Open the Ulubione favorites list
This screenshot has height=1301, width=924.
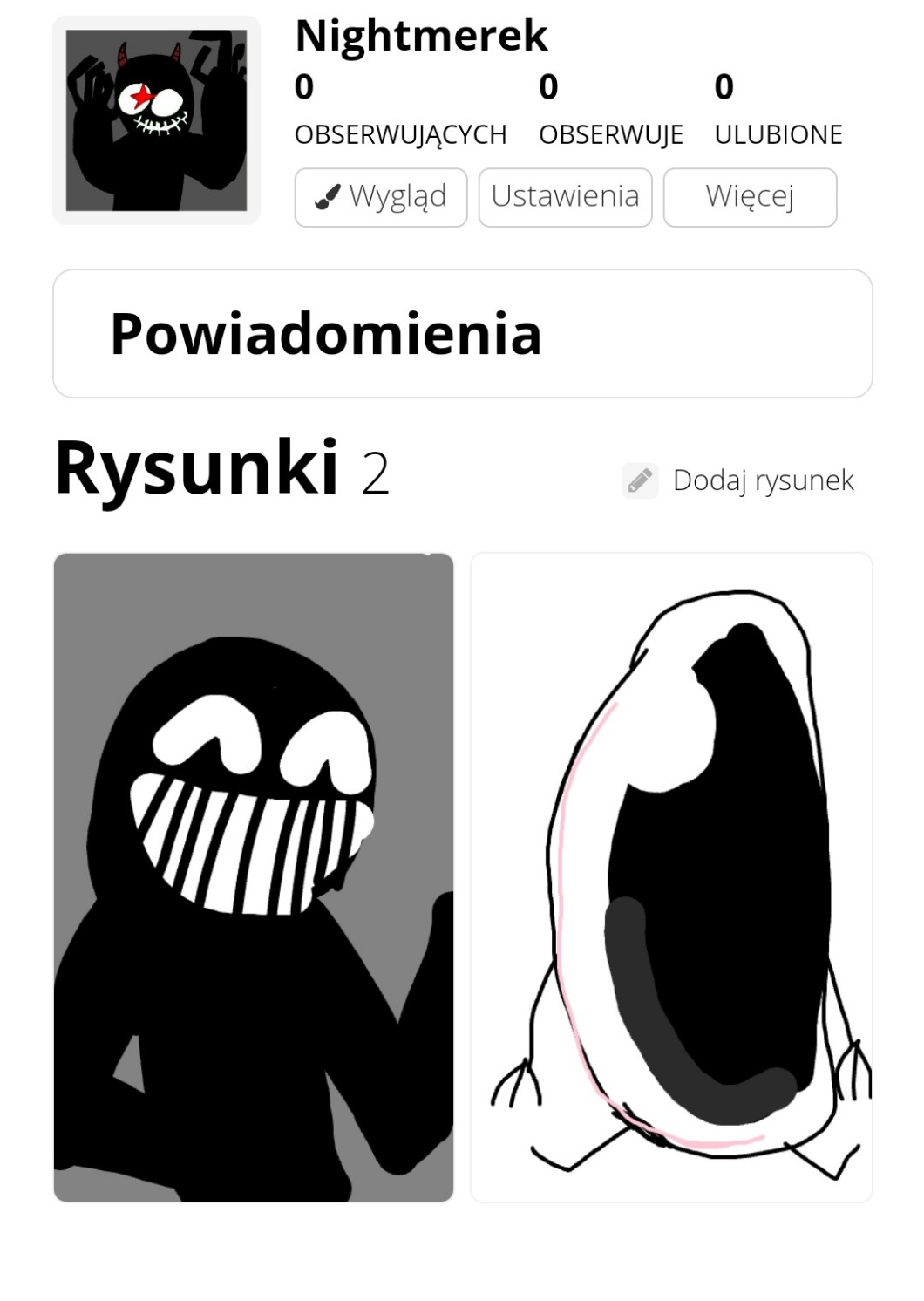click(x=778, y=112)
